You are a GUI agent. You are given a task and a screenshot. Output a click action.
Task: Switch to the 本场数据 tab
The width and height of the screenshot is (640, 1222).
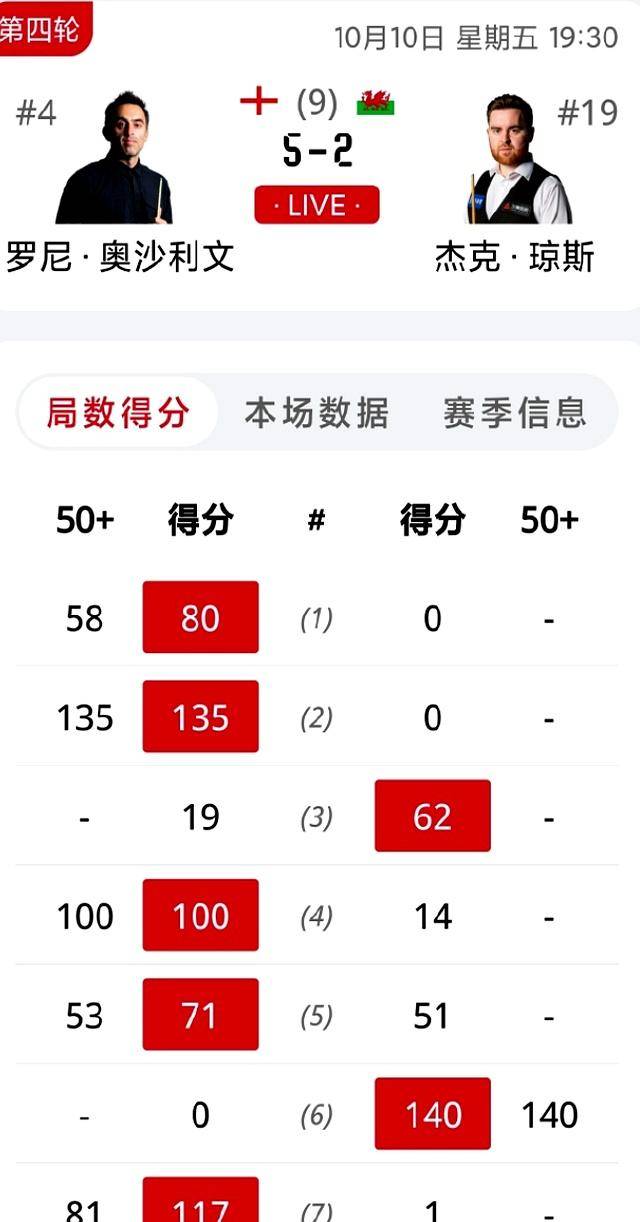pos(316,412)
